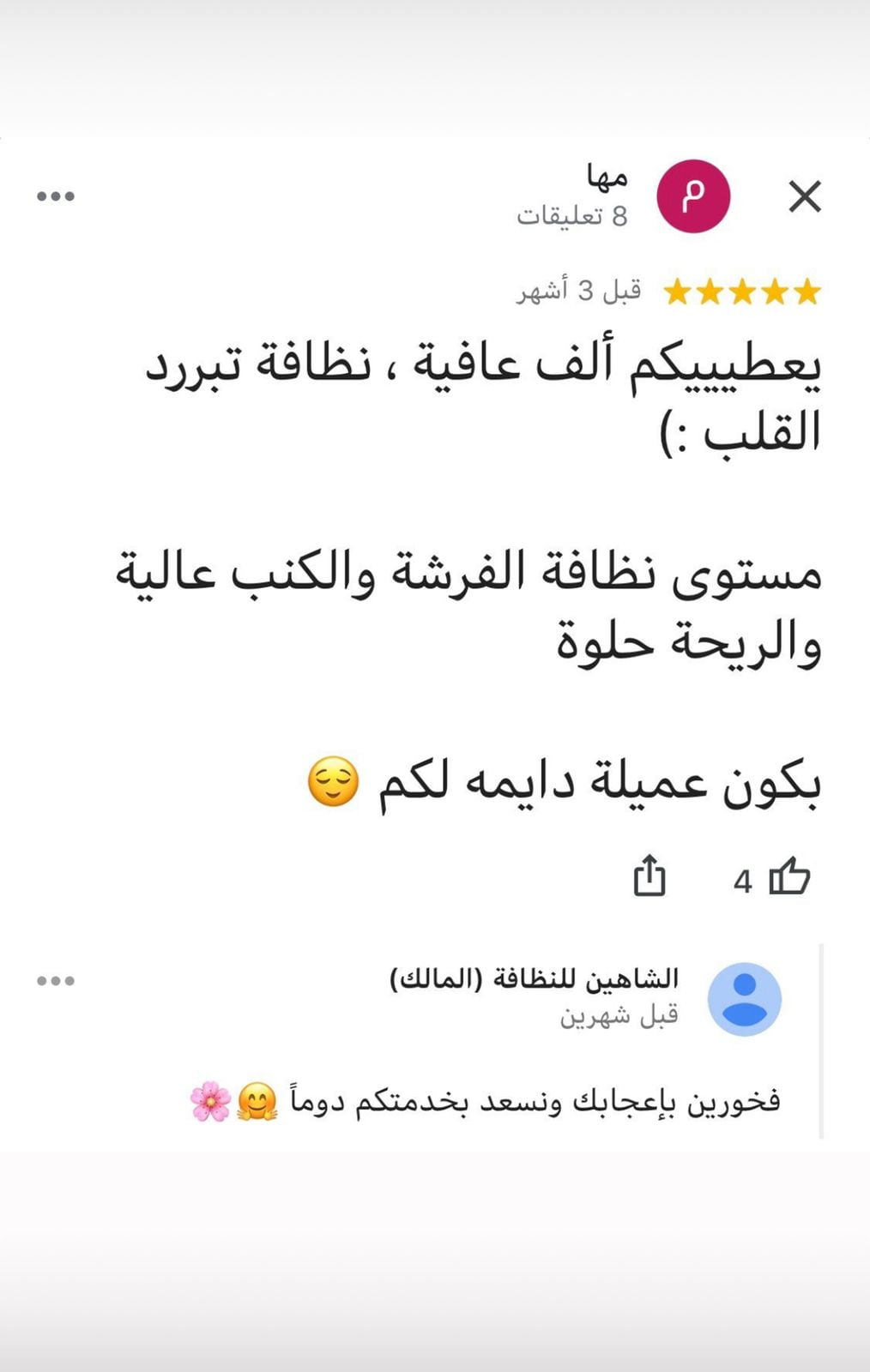Open مها's reviewer profile
The height and width of the screenshot is (1372, 870).
click(692, 196)
